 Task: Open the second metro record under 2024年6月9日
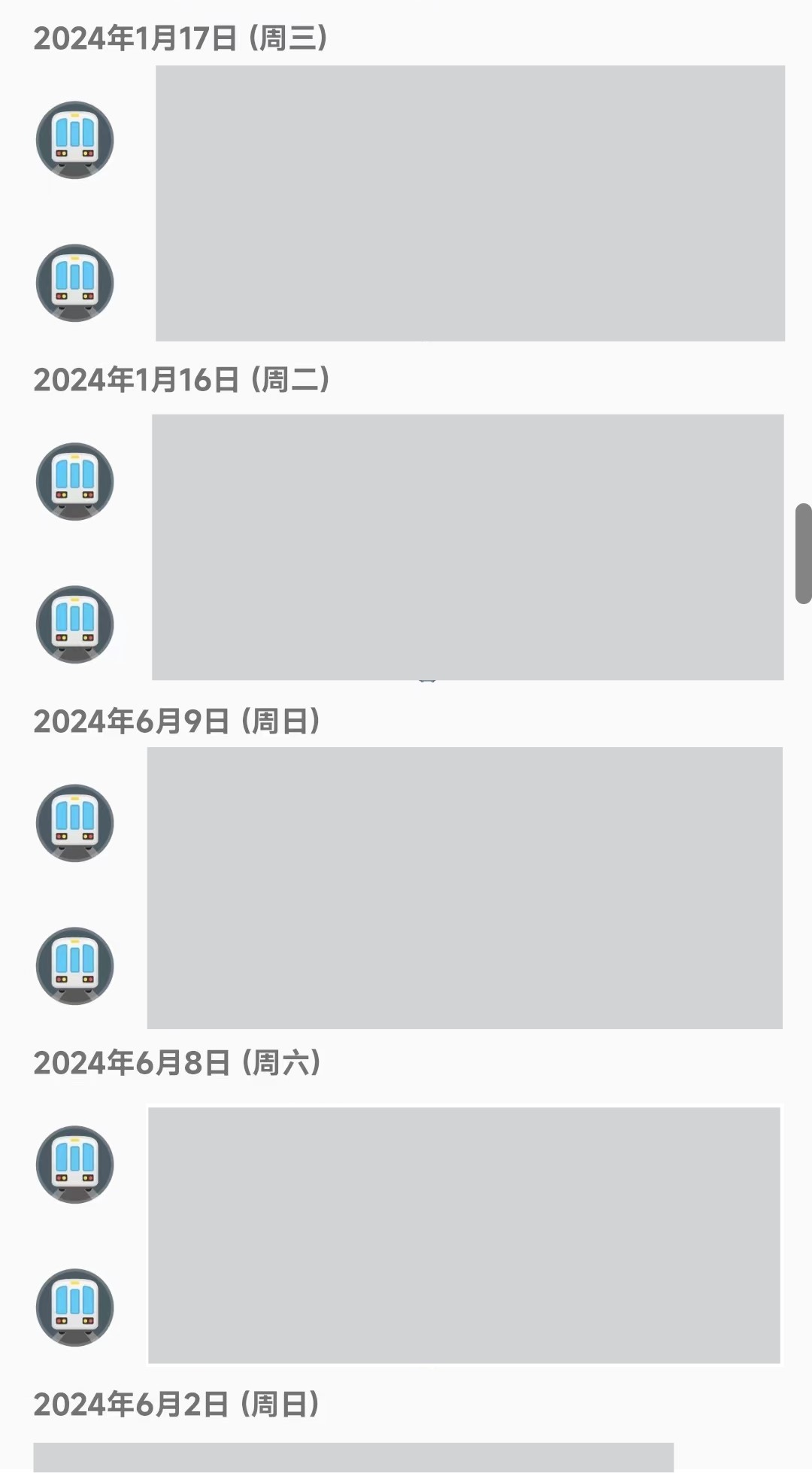tap(74, 966)
